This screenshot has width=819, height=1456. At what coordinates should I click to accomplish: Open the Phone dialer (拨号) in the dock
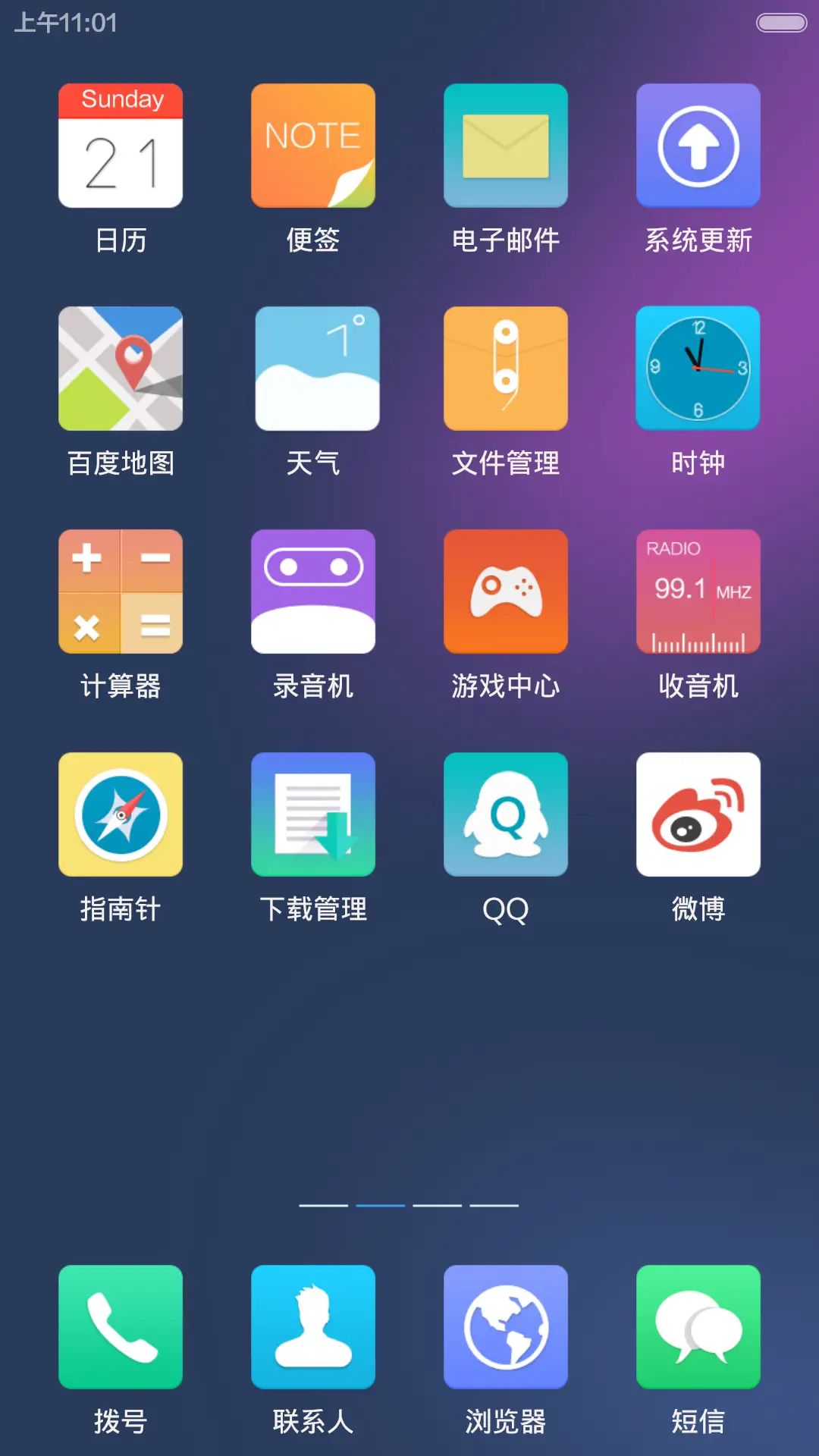tap(120, 1327)
